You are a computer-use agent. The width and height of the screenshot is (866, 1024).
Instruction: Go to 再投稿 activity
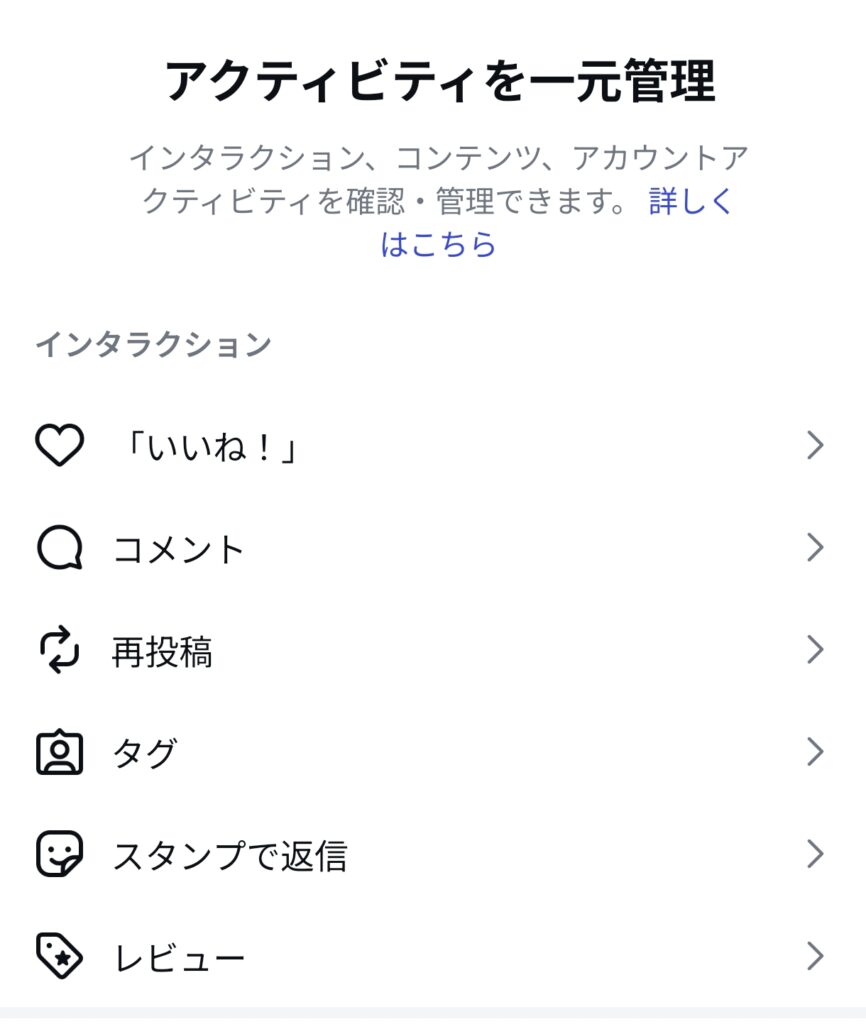pyautogui.click(x=432, y=652)
